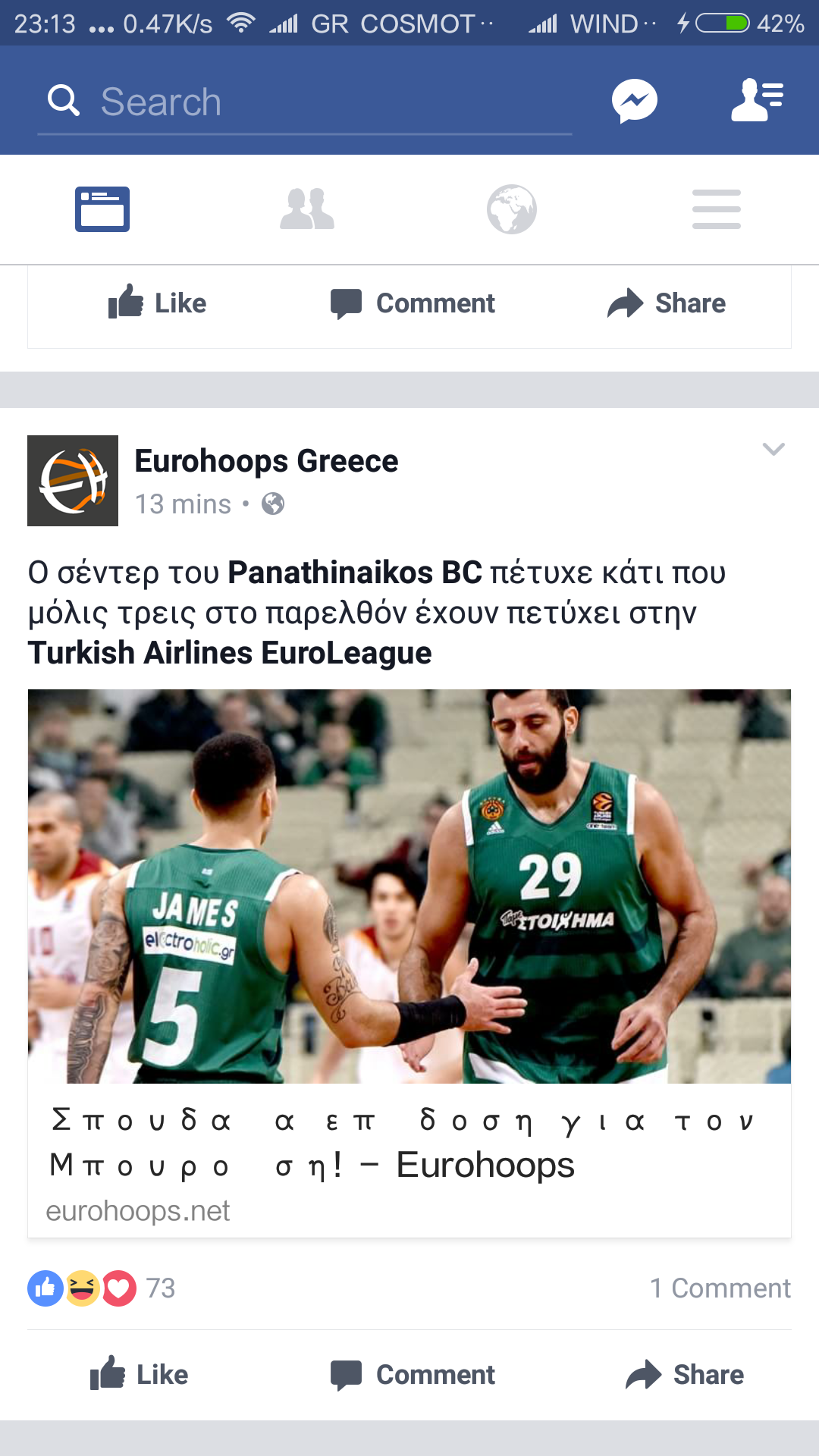Open Messenger from the header
The width and height of the screenshot is (819, 1456).
[x=635, y=101]
